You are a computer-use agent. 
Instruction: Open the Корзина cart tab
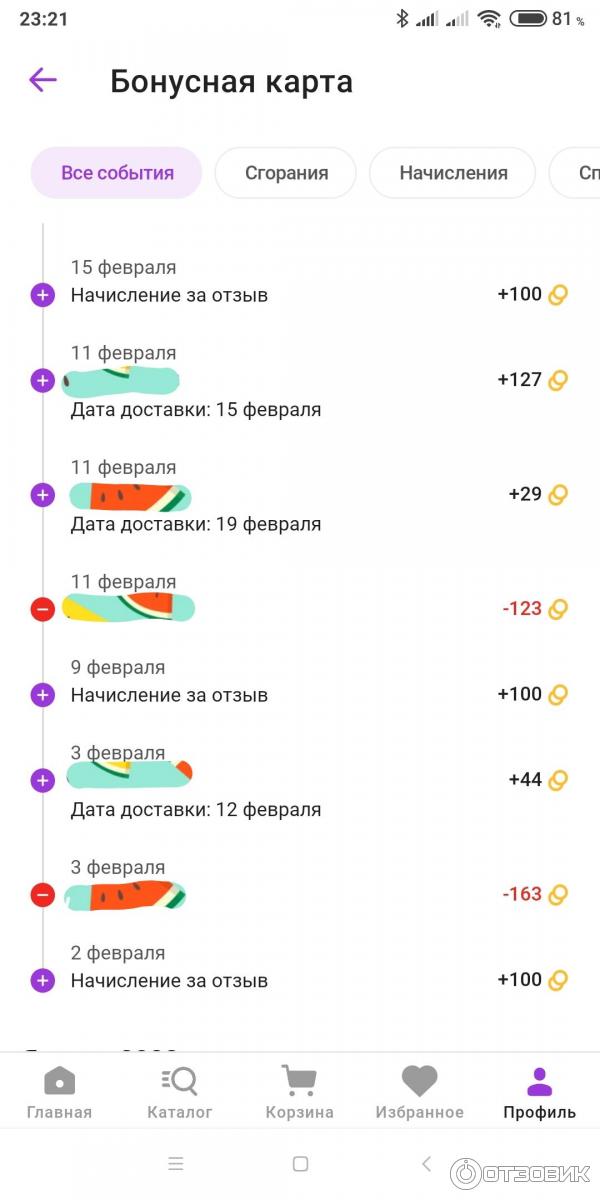(299, 1092)
